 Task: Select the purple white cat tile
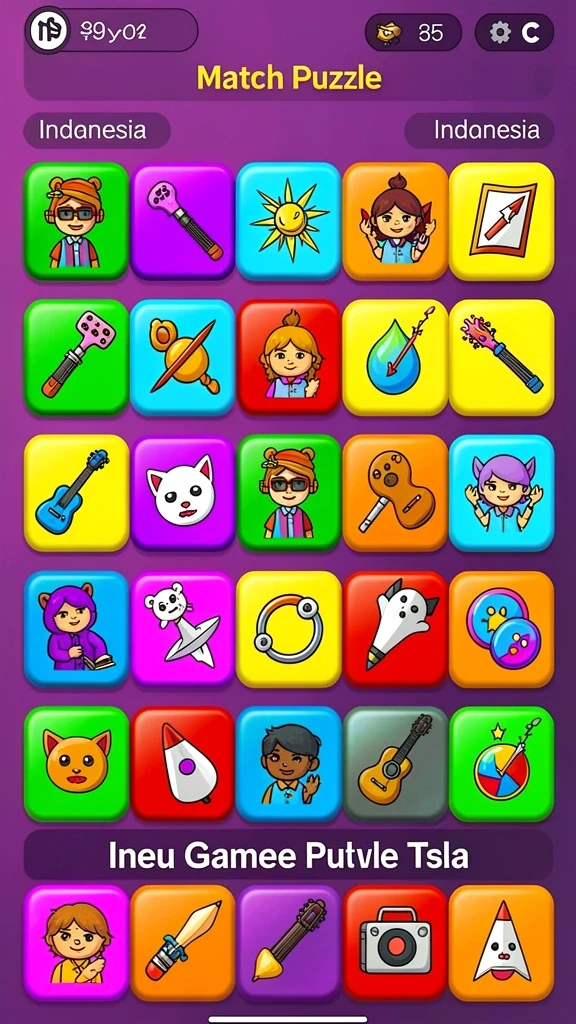(182, 492)
